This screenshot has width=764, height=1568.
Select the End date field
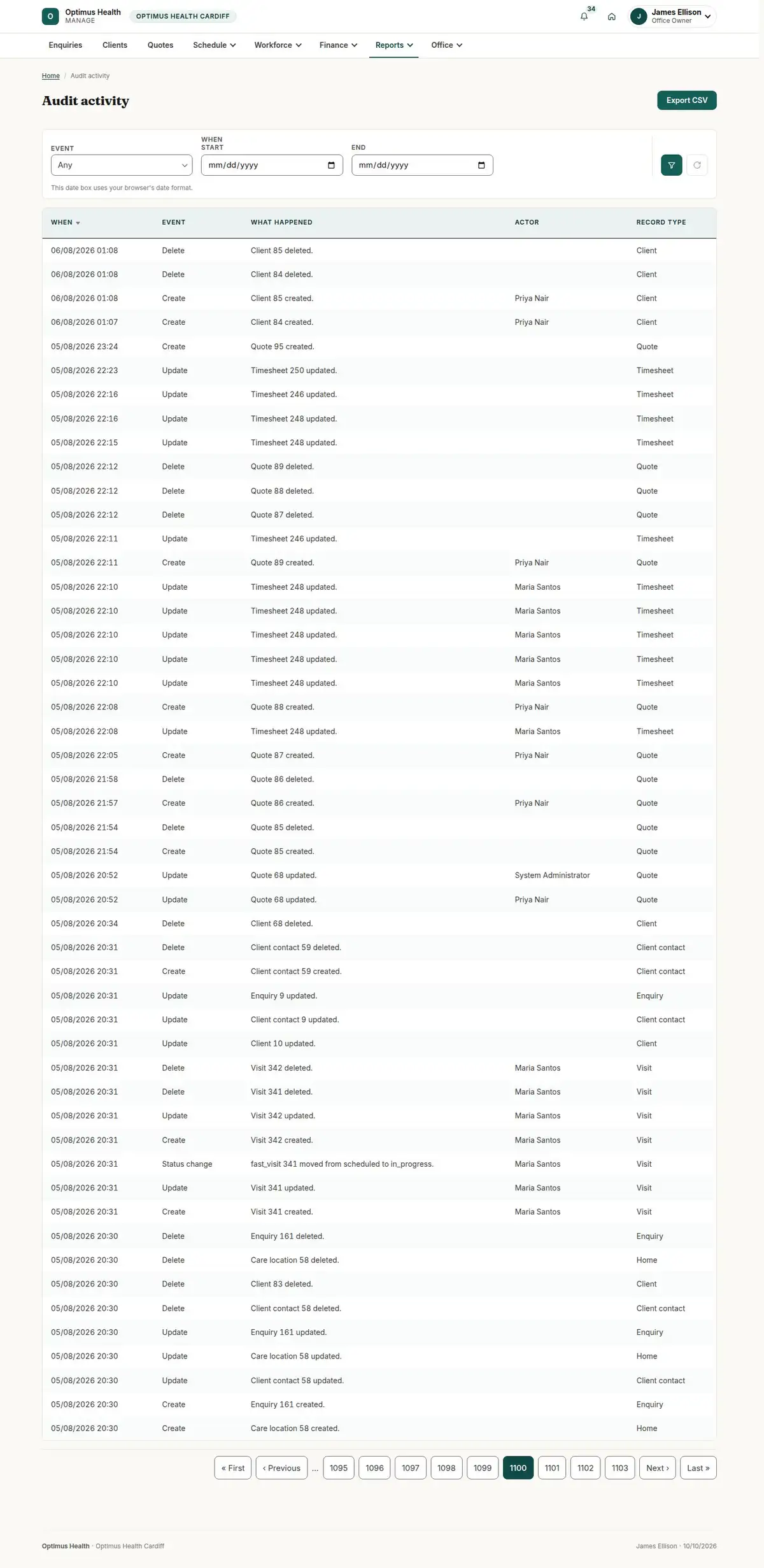pyautogui.click(x=422, y=165)
